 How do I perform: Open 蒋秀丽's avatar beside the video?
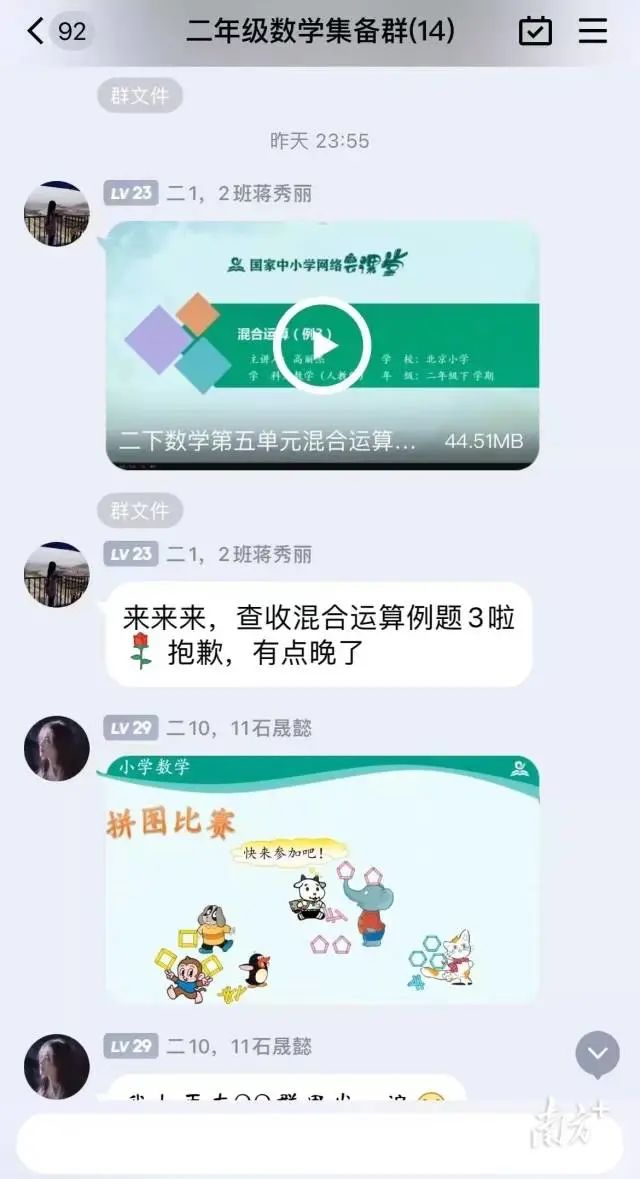tap(57, 214)
